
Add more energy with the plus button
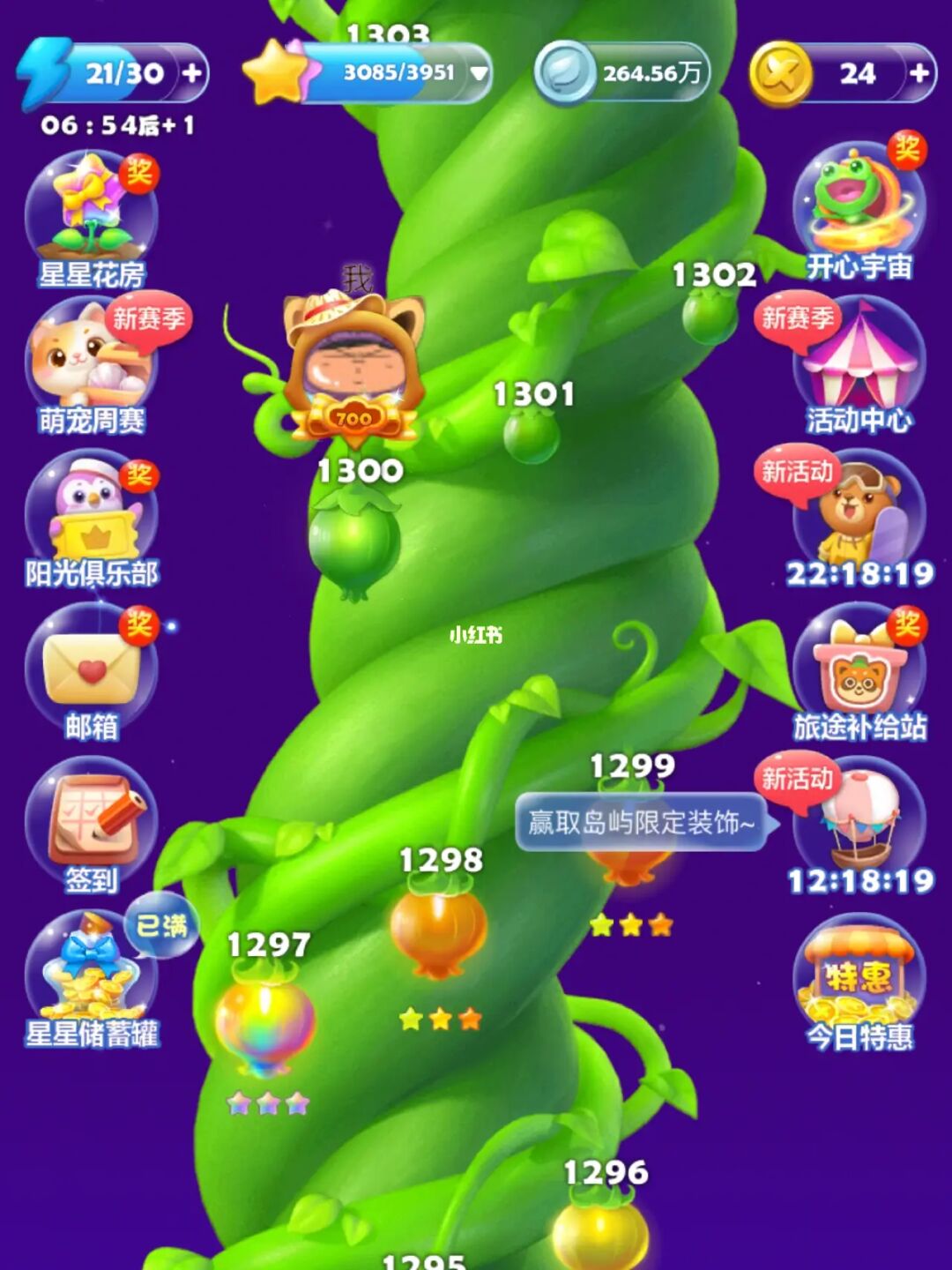coord(191,73)
